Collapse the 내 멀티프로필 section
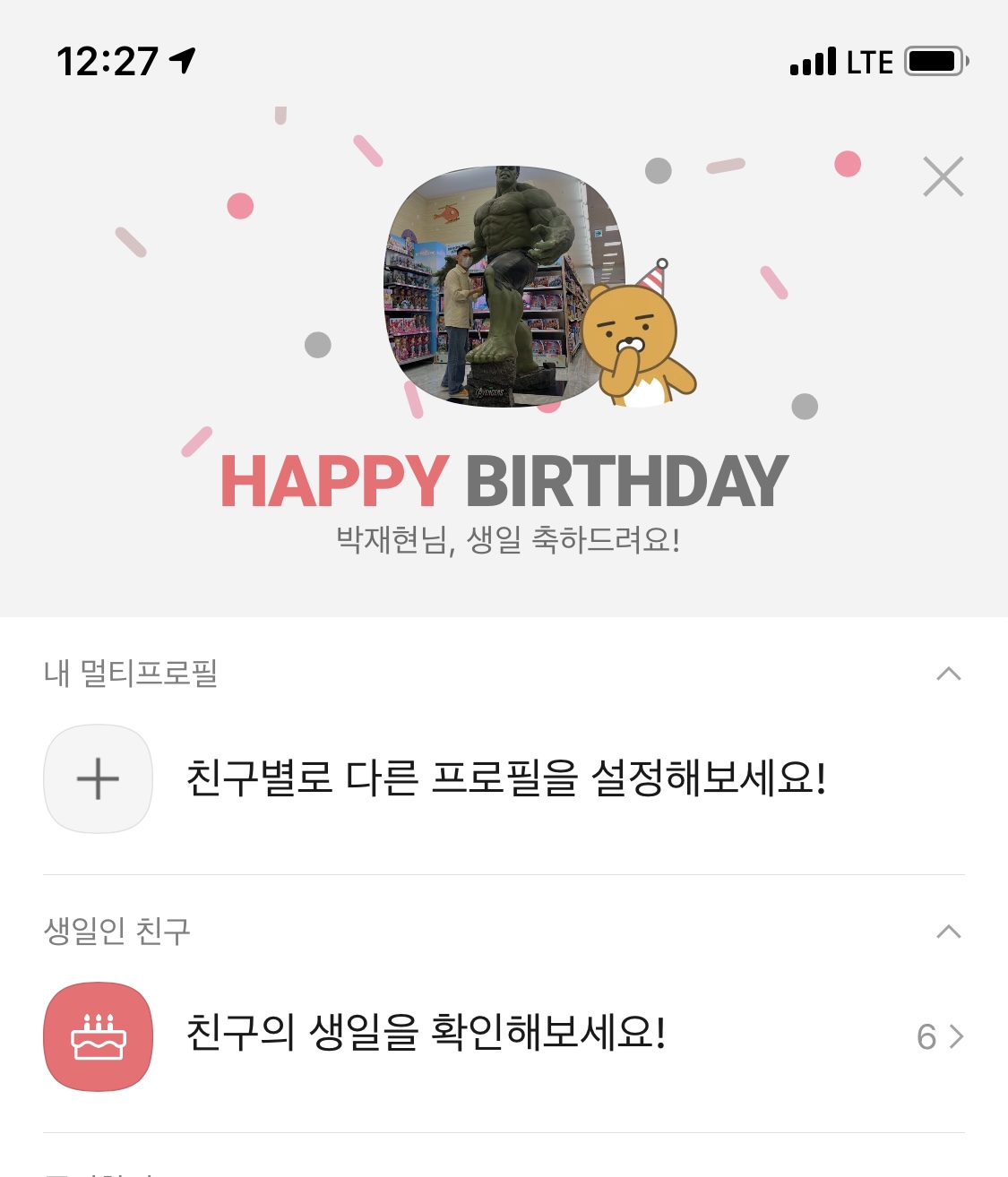This screenshot has width=1008, height=1177. pyautogui.click(x=948, y=674)
